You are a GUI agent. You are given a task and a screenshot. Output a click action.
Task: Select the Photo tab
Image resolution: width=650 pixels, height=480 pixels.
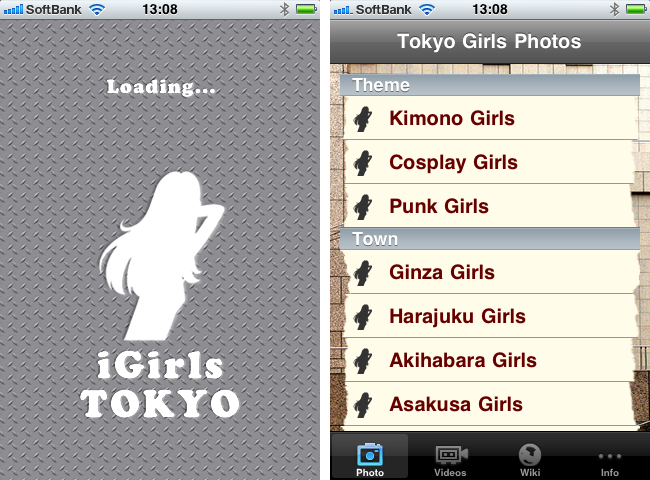coord(369,458)
